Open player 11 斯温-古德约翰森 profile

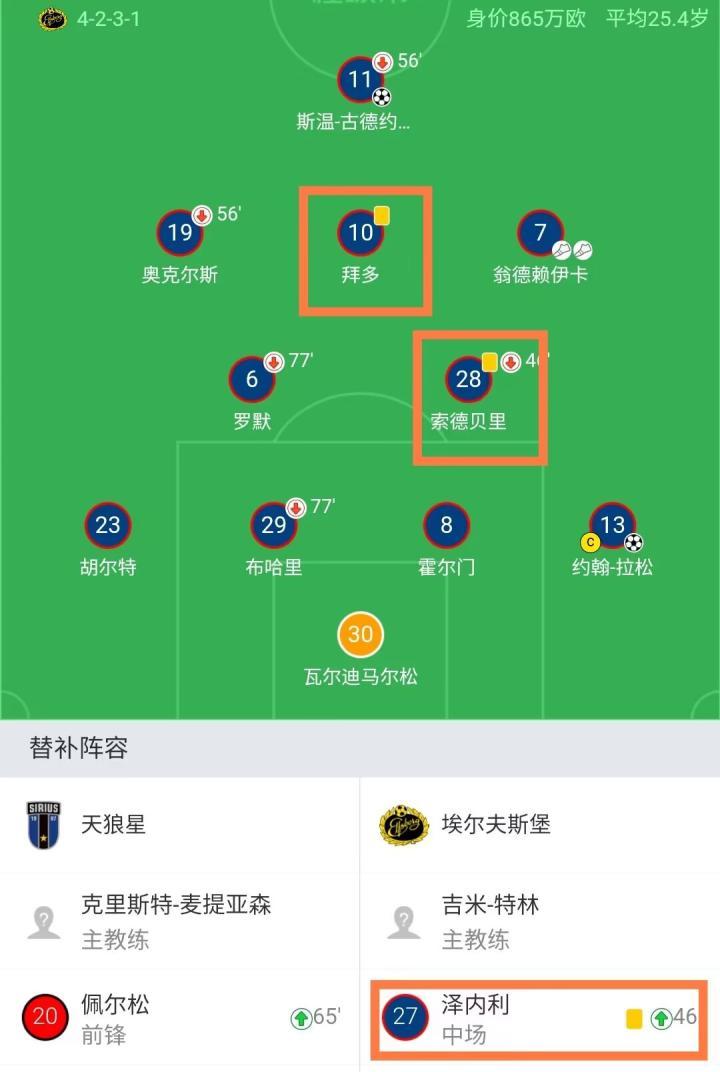(360, 81)
